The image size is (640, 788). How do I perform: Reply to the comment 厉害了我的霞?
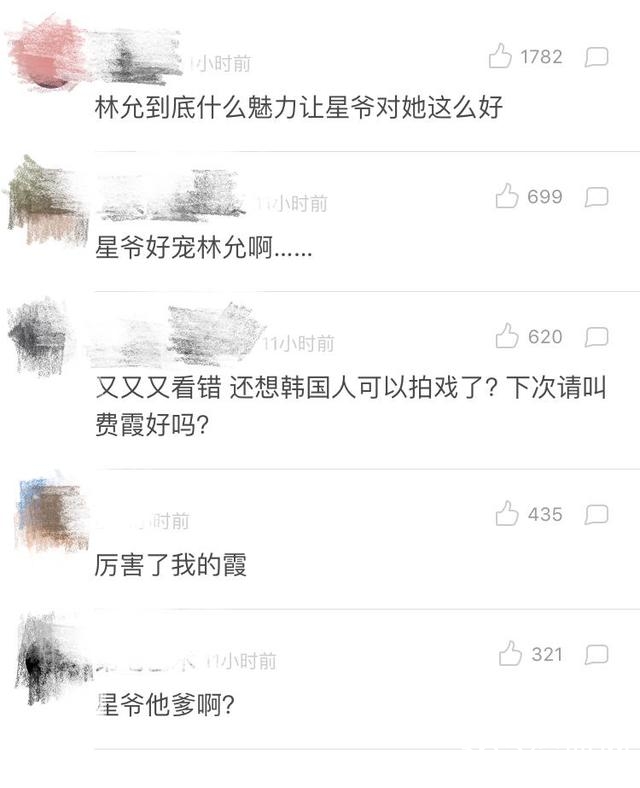[x=596, y=515]
